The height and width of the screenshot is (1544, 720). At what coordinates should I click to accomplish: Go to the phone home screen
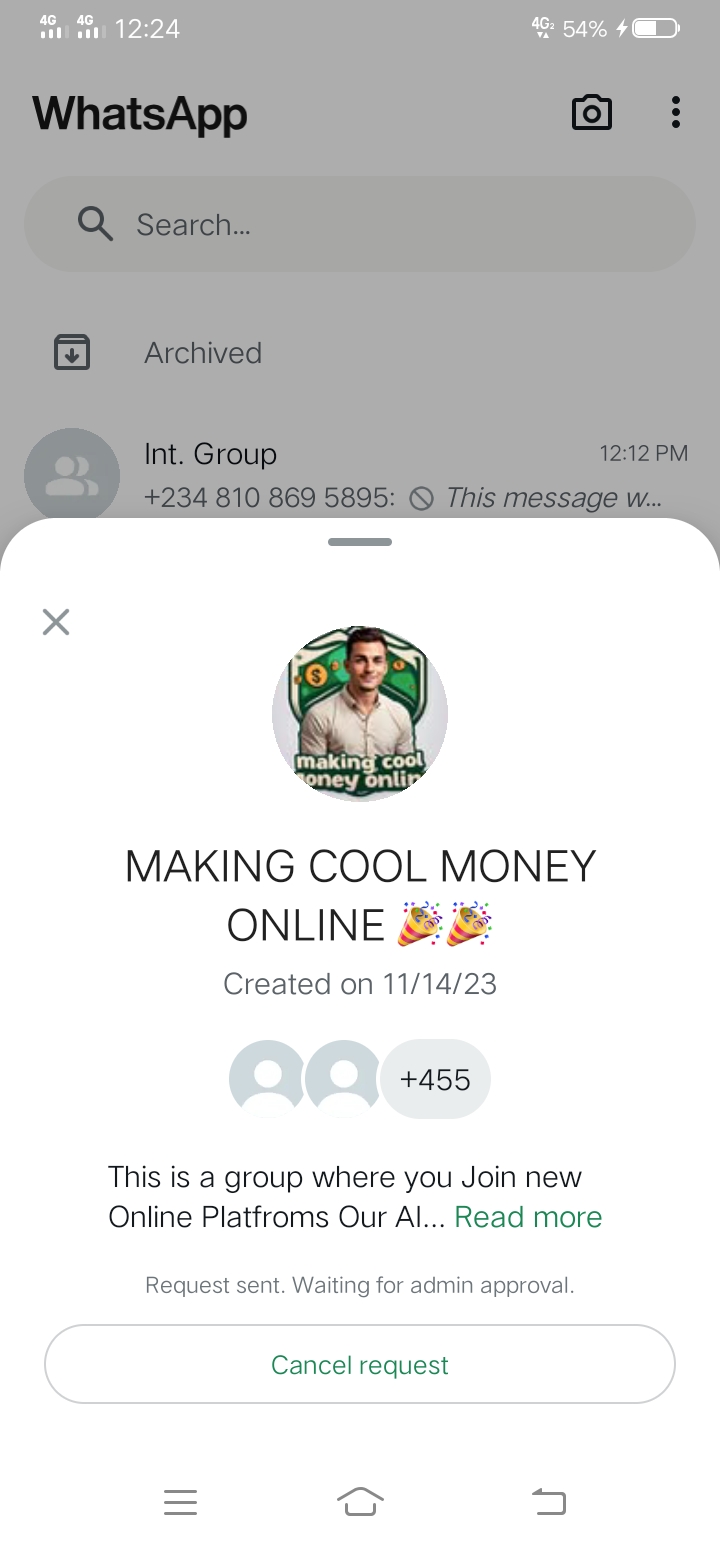[360, 1501]
